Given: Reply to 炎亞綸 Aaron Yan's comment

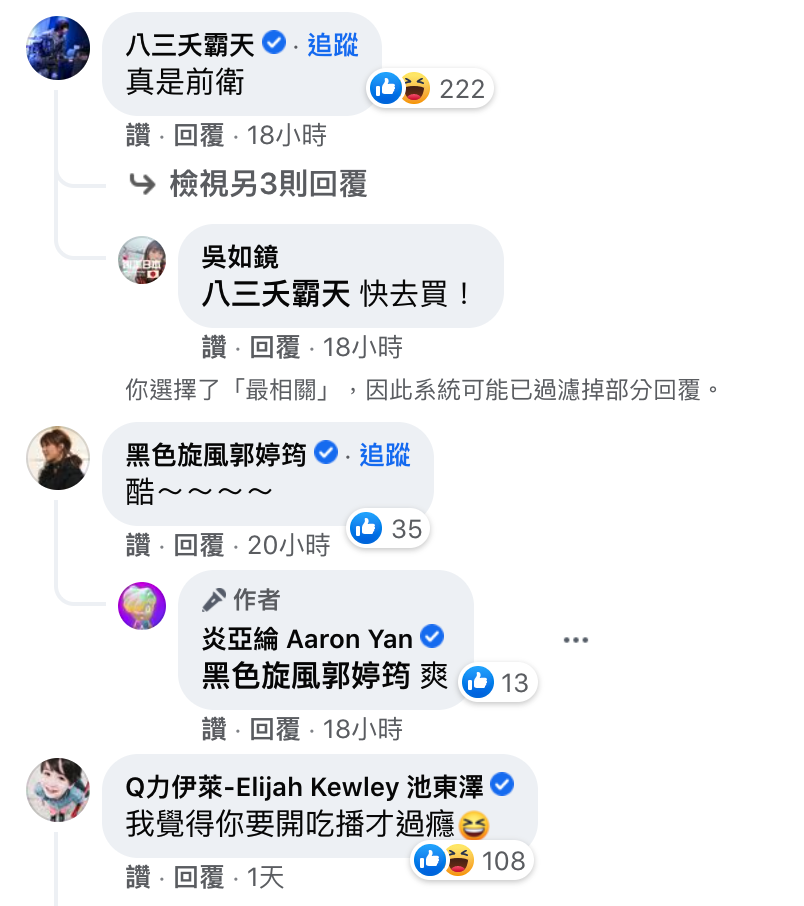Looking at the screenshot, I should (x=275, y=729).
